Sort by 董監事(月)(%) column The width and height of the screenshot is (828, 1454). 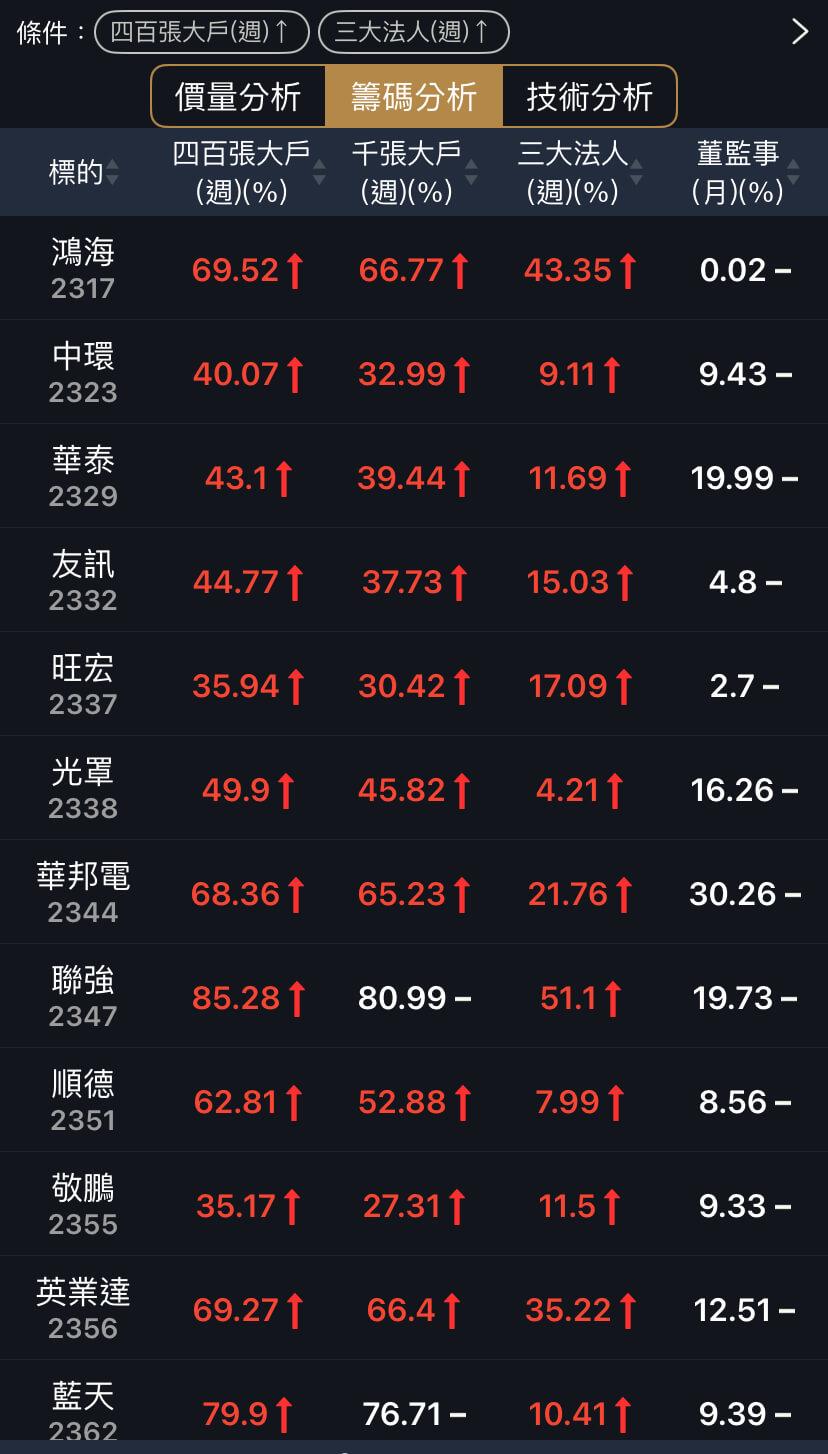tap(745, 172)
